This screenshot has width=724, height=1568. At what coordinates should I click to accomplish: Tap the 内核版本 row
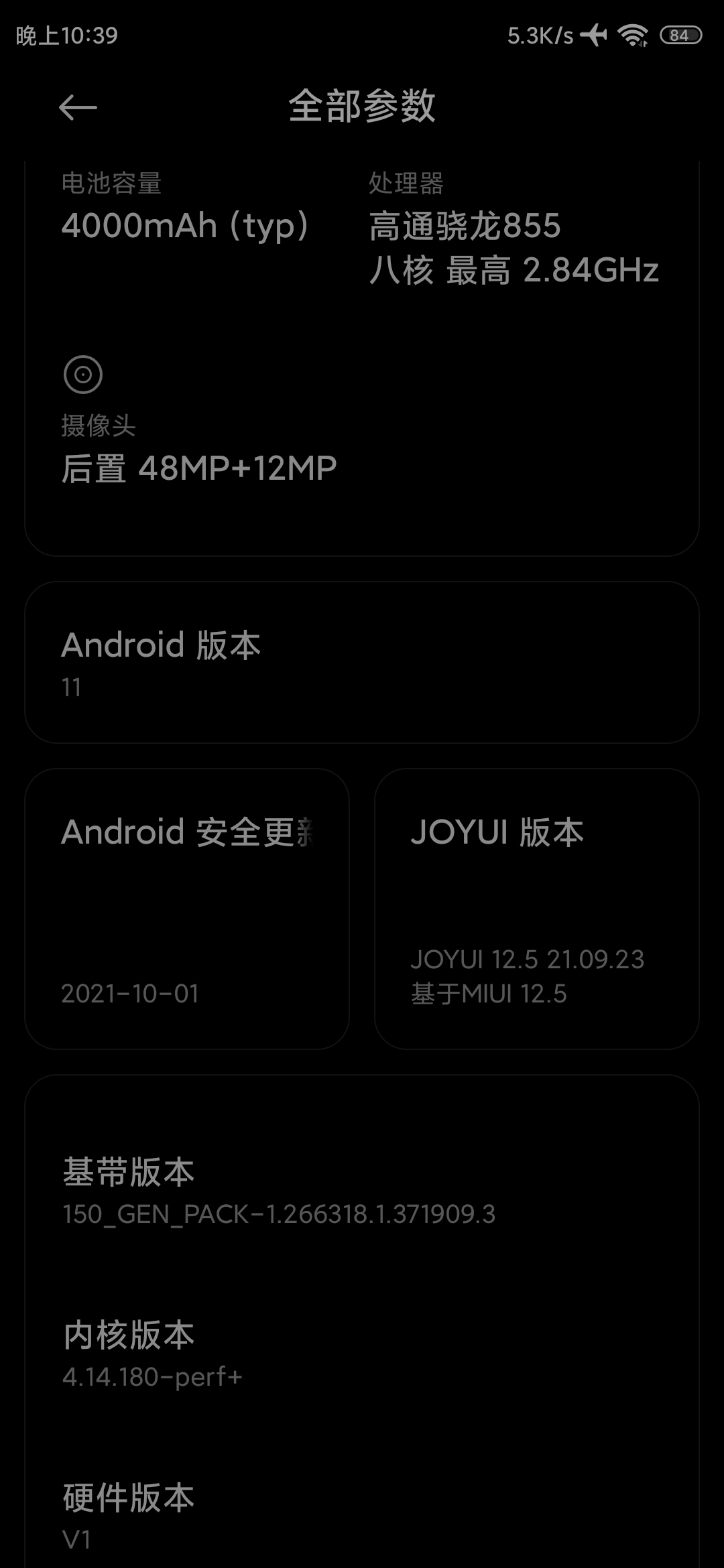[x=362, y=1355]
